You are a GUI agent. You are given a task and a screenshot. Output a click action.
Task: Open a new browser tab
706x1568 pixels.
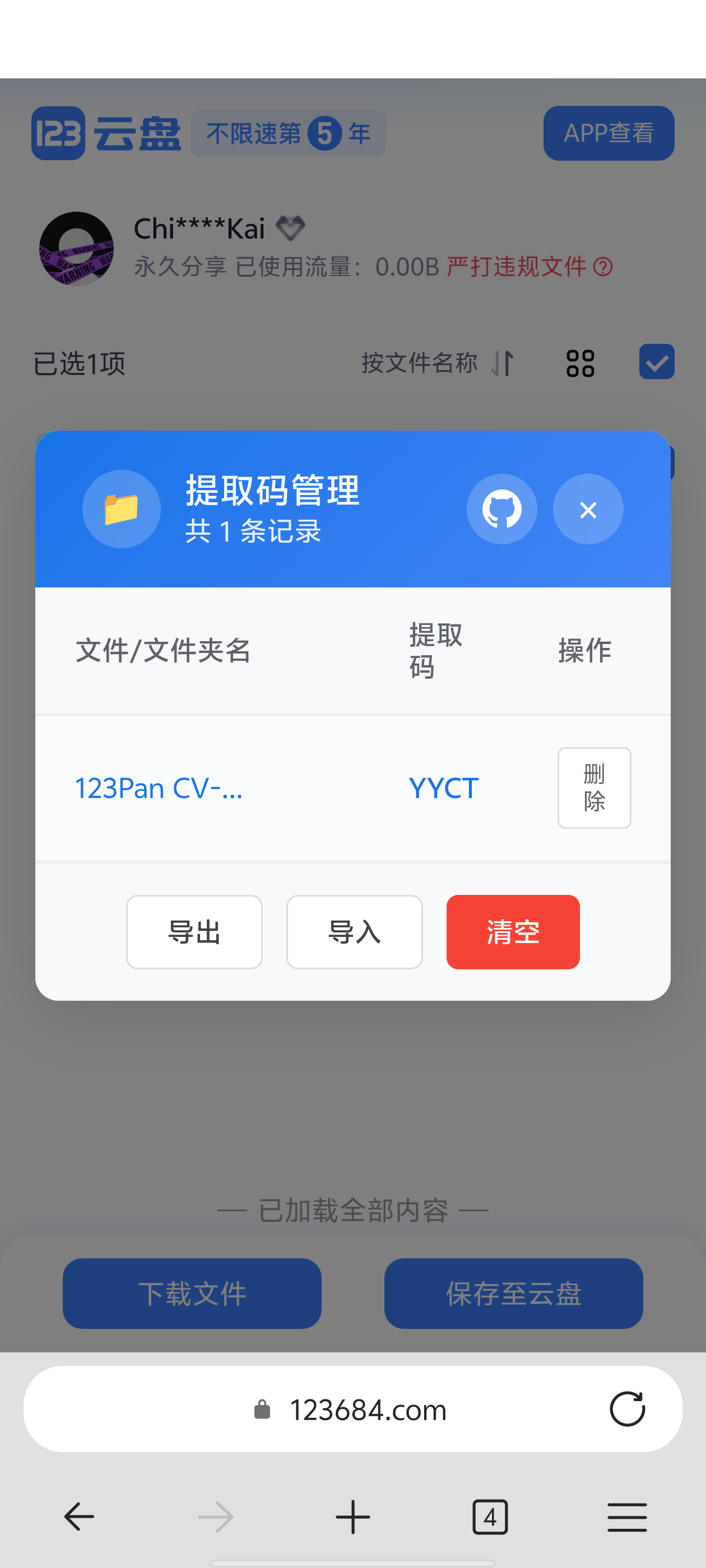coord(352,1516)
